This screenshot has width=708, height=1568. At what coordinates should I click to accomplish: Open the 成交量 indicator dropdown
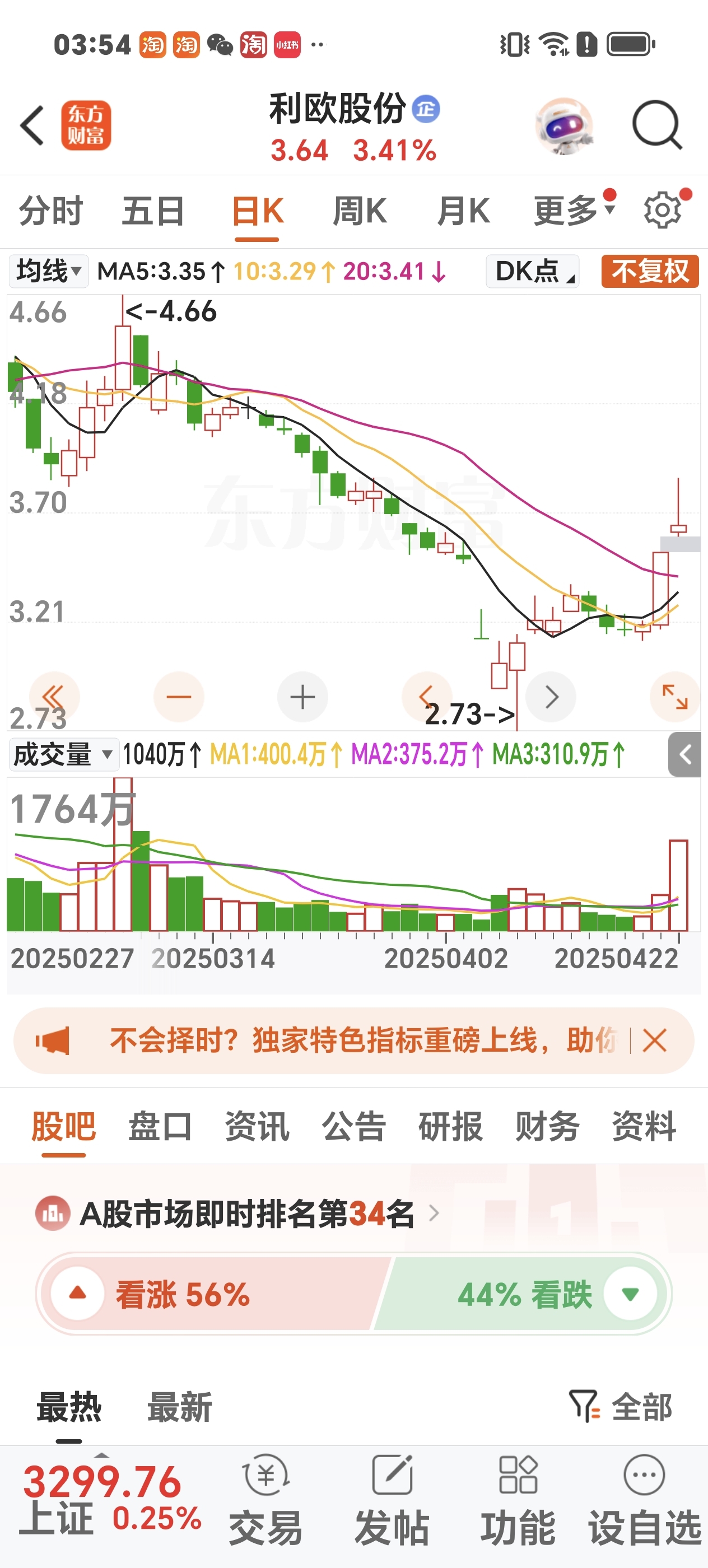click(63, 755)
